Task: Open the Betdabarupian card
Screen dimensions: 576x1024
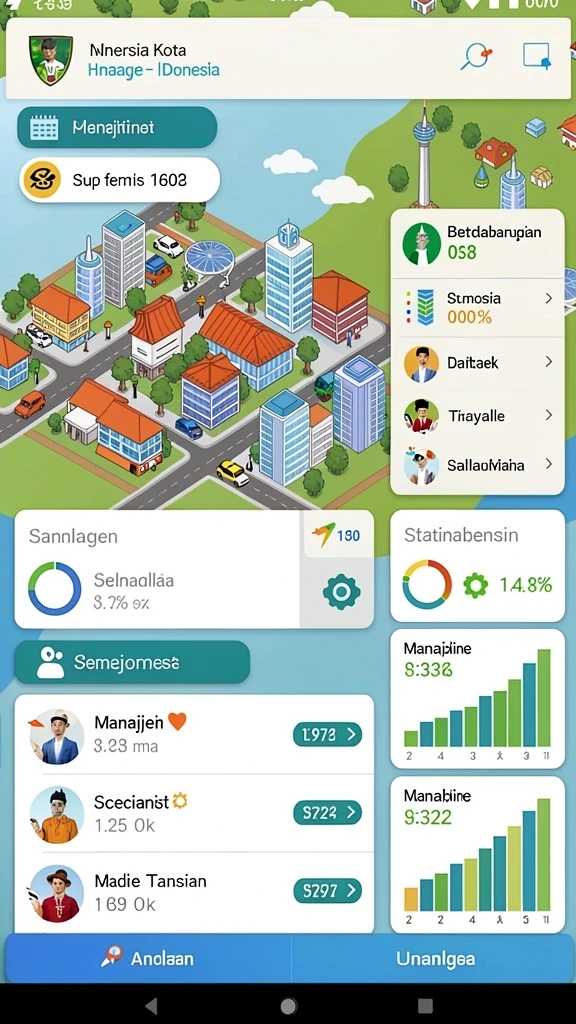Action: (477, 243)
